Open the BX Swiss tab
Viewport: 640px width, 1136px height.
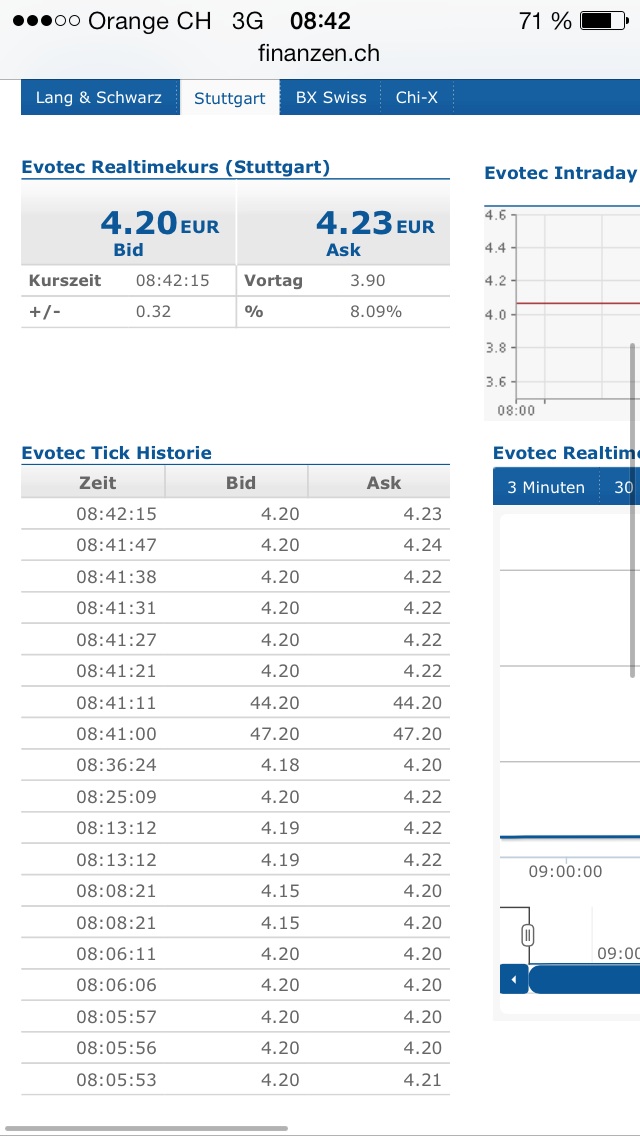[331, 98]
